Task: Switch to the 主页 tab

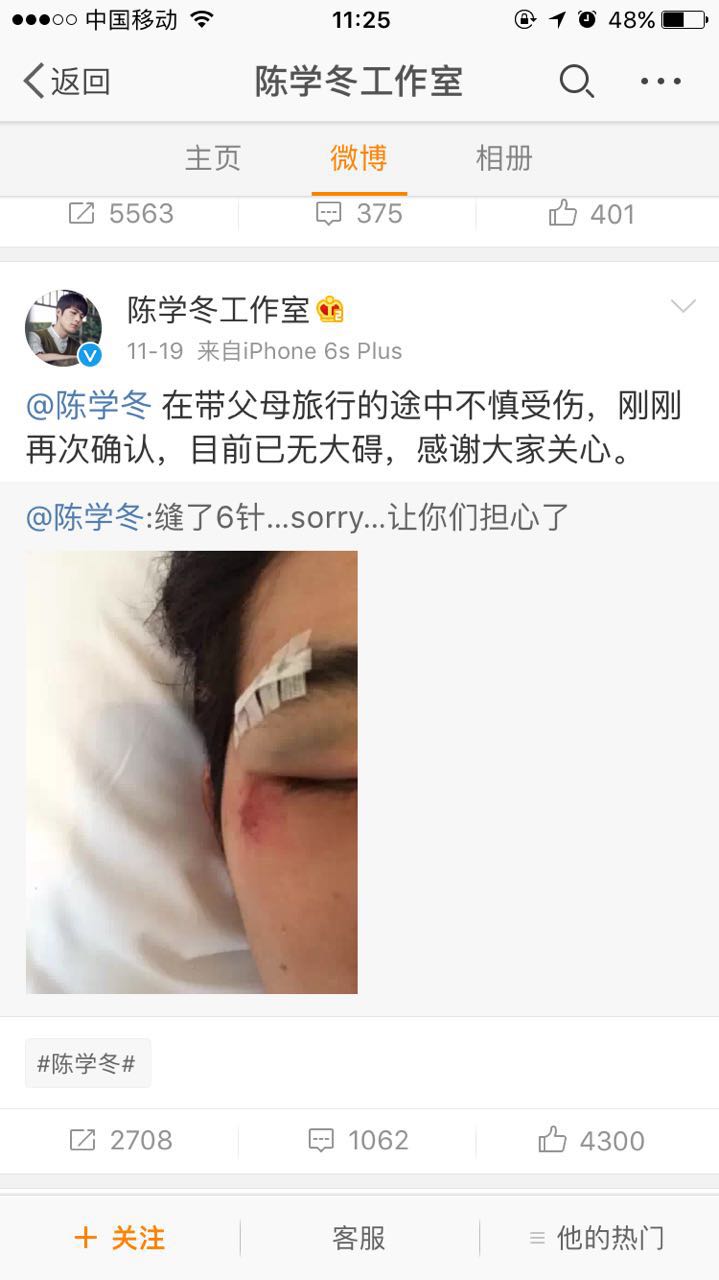Action: (x=213, y=158)
